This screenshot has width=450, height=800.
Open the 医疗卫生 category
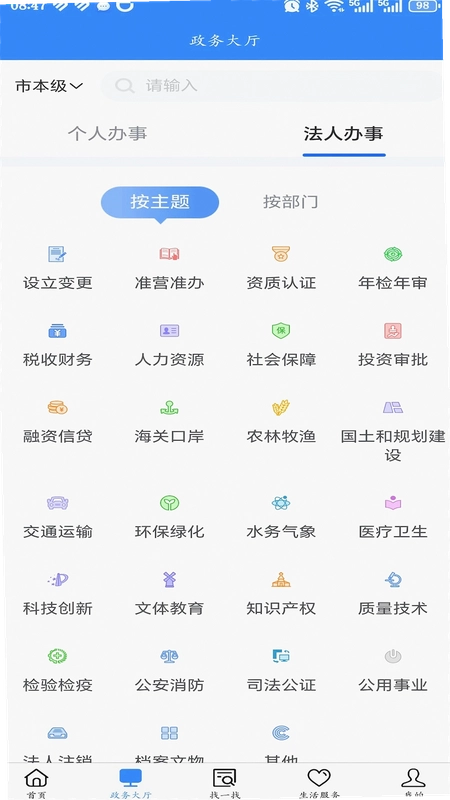pos(393,517)
